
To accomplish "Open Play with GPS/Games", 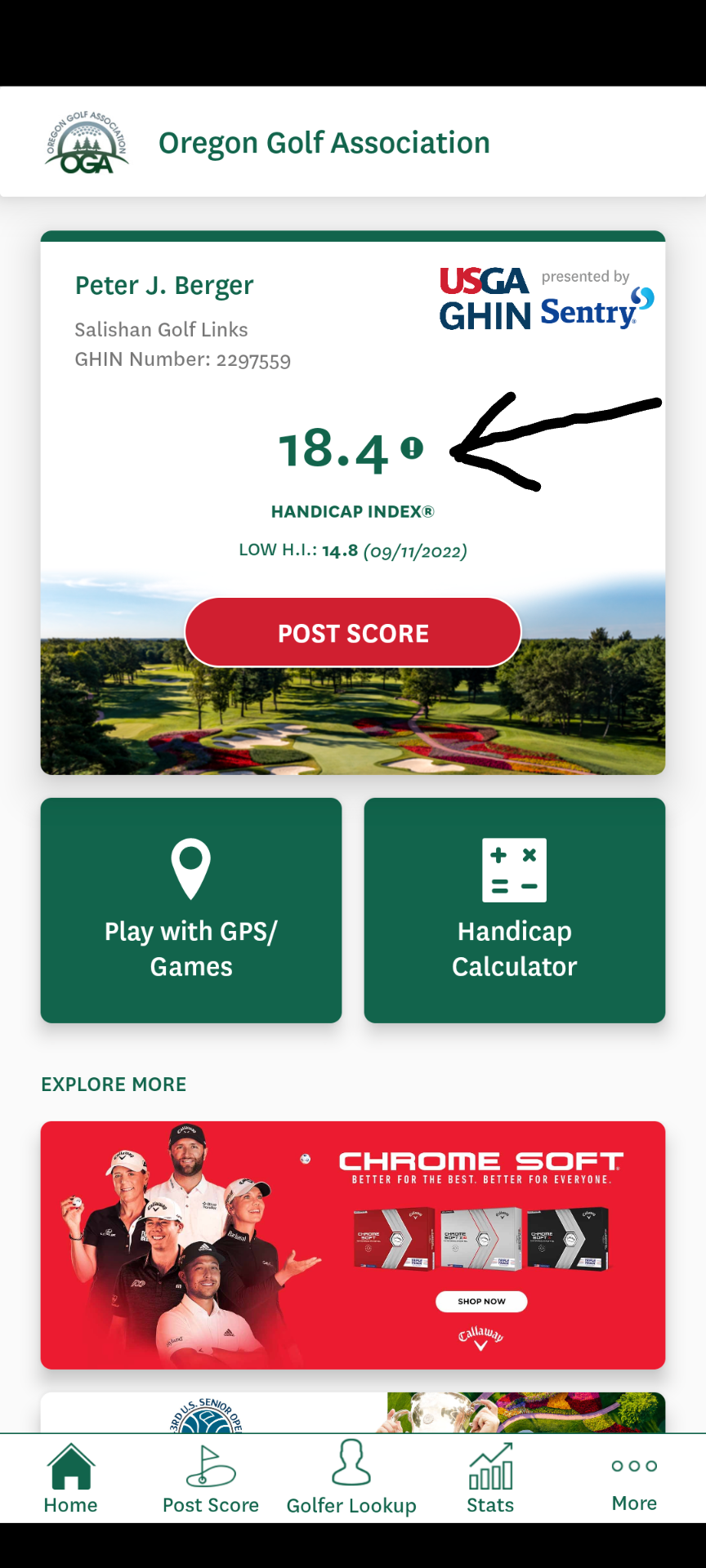I will (191, 910).
